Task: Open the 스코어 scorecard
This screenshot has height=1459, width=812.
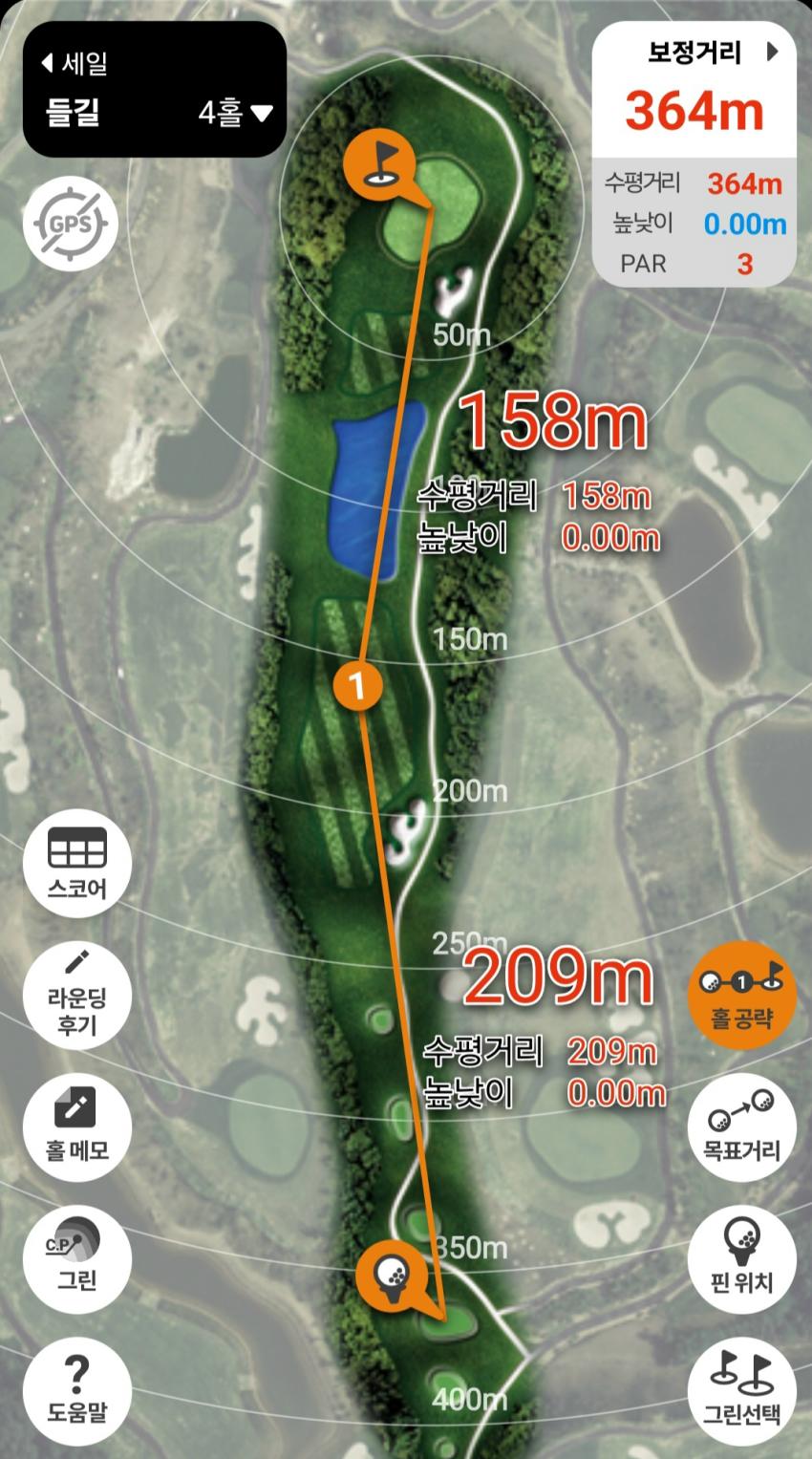Action: (77, 863)
